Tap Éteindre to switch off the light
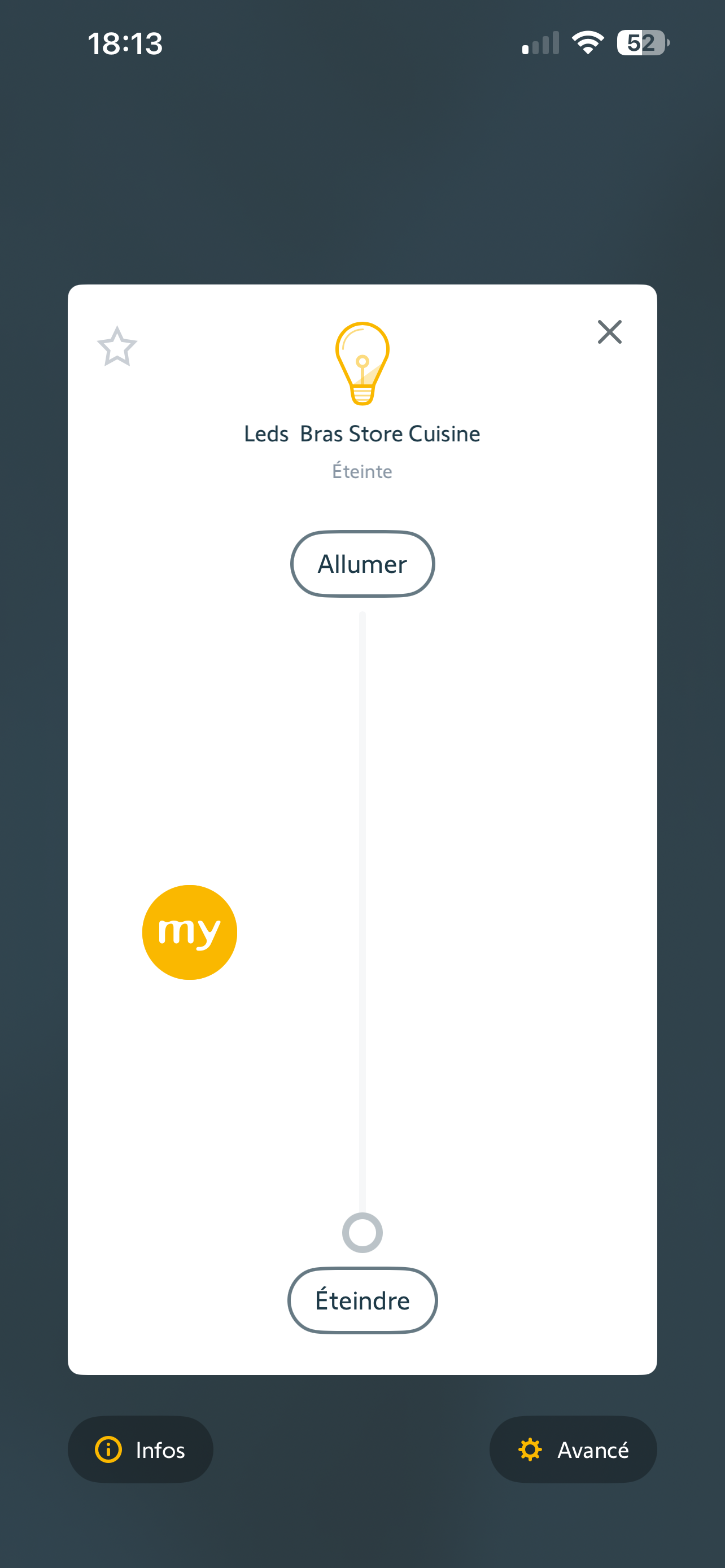Screen dimensions: 725x1568 (362, 1300)
